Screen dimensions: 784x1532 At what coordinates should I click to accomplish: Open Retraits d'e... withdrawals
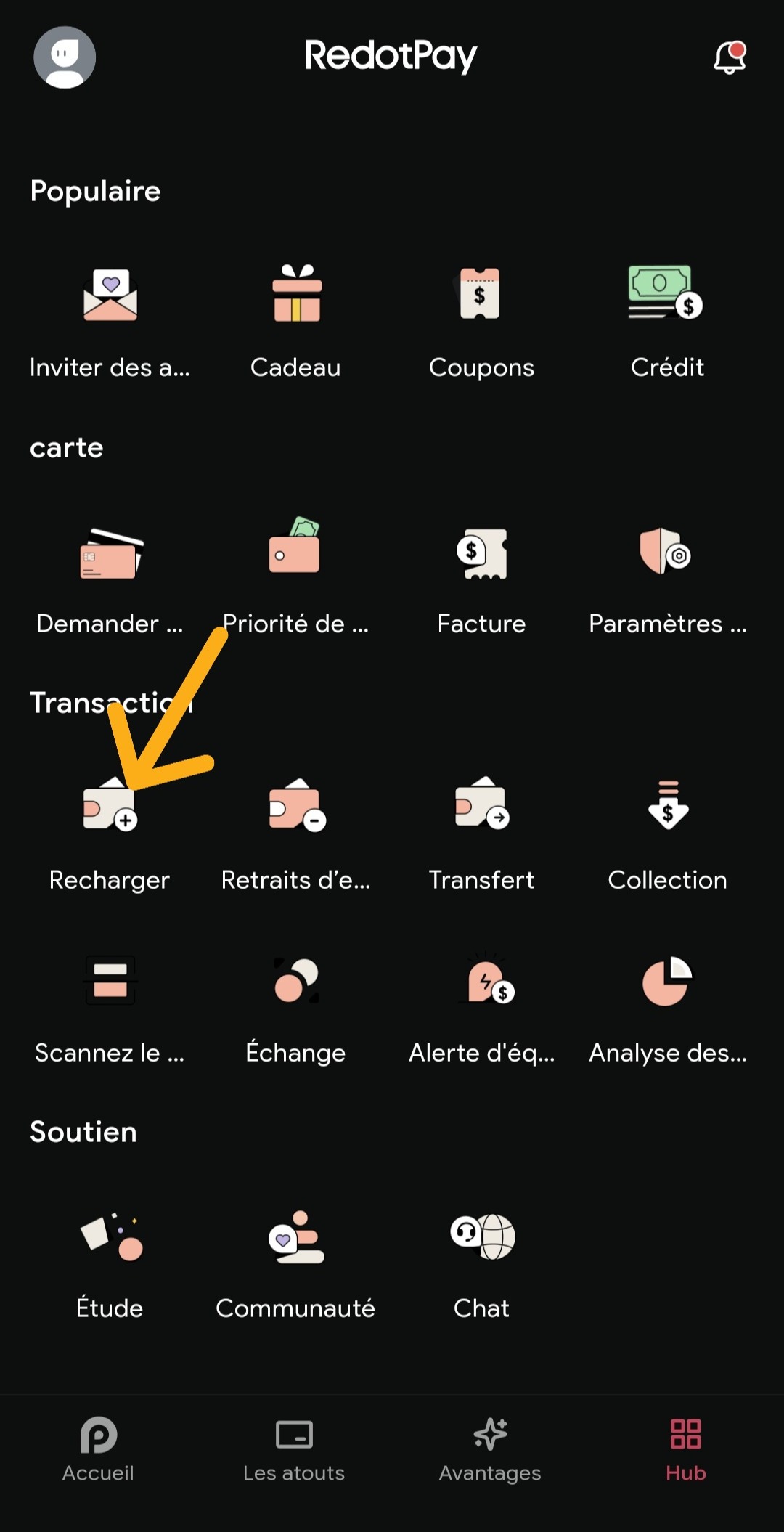[296, 835]
